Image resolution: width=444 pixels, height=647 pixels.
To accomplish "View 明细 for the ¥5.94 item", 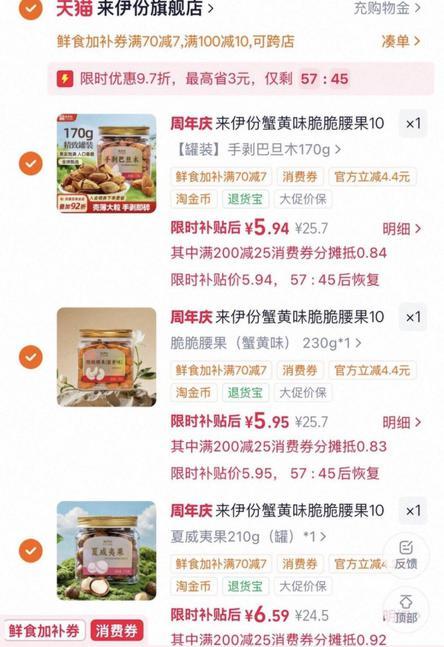I will (401, 229).
